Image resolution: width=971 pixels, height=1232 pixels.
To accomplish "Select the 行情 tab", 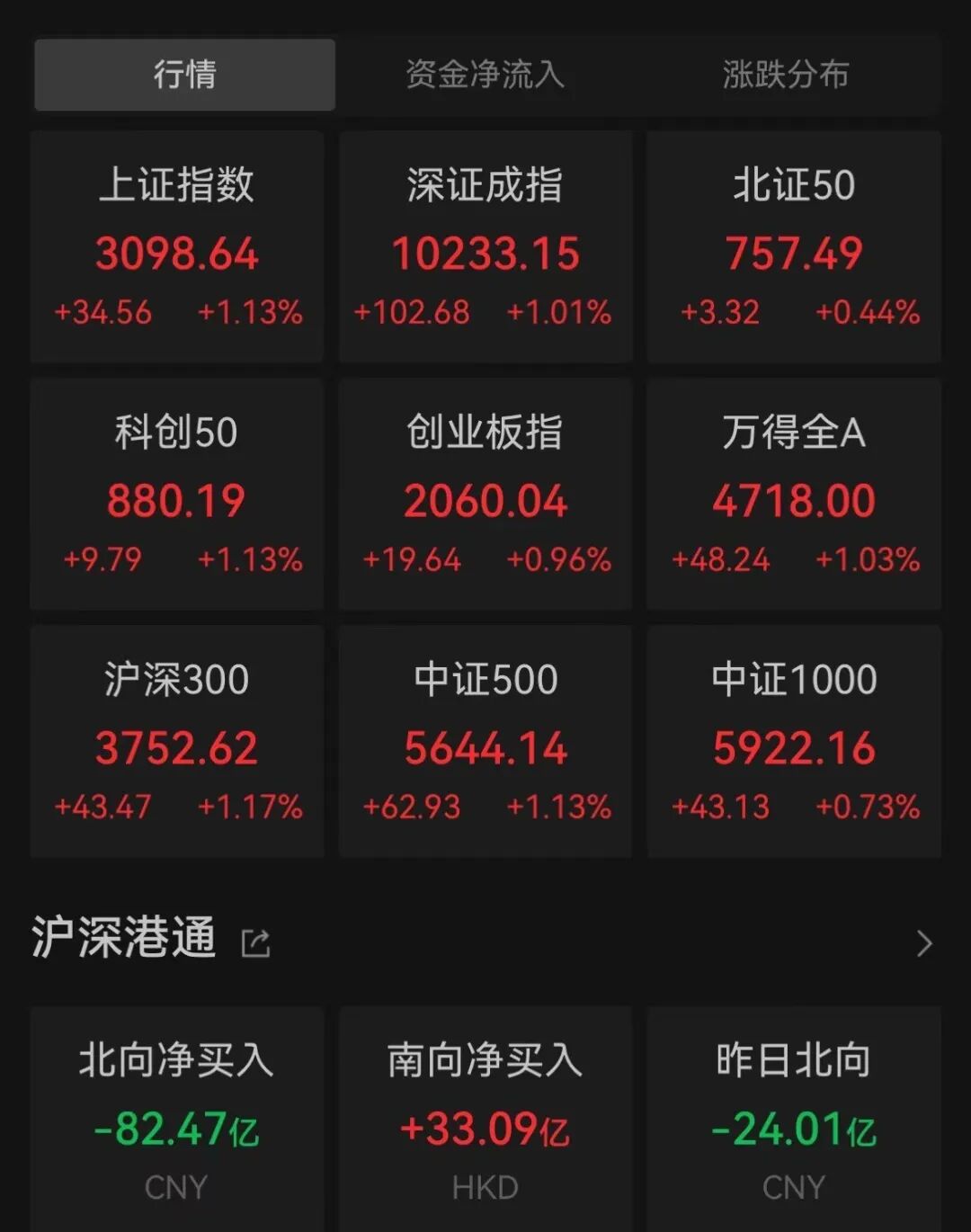I will click(x=184, y=75).
